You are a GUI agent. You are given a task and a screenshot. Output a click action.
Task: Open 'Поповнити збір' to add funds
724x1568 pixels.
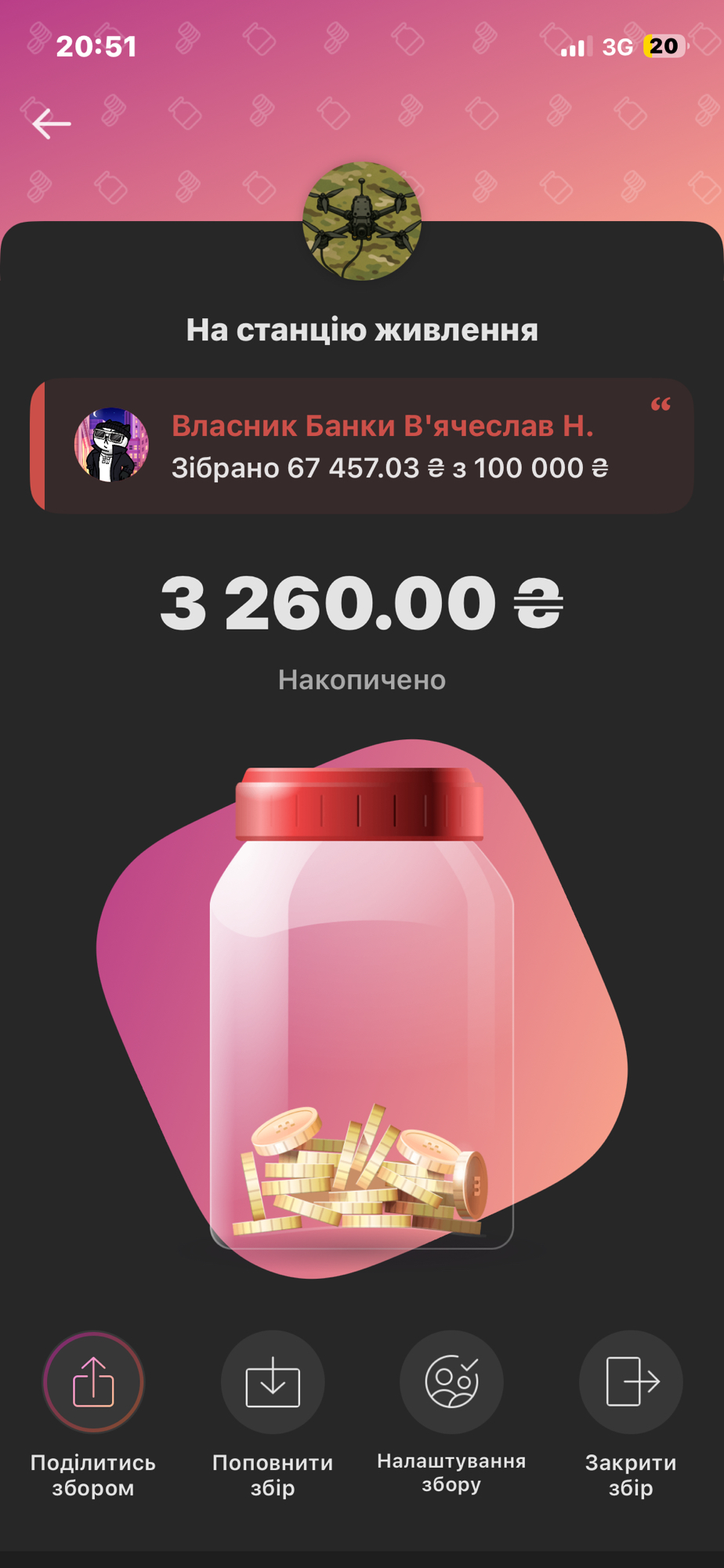click(x=273, y=1381)
